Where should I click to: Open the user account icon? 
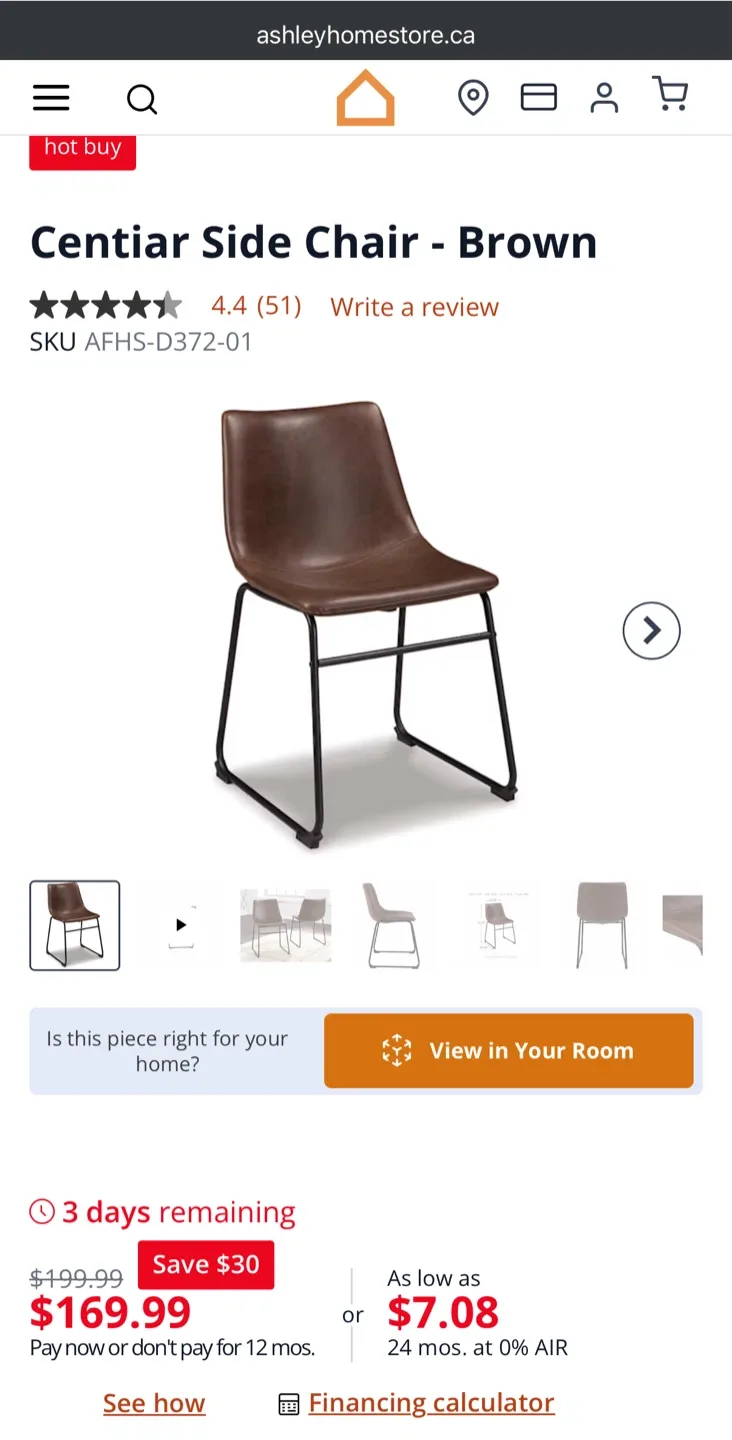[604, 97]
